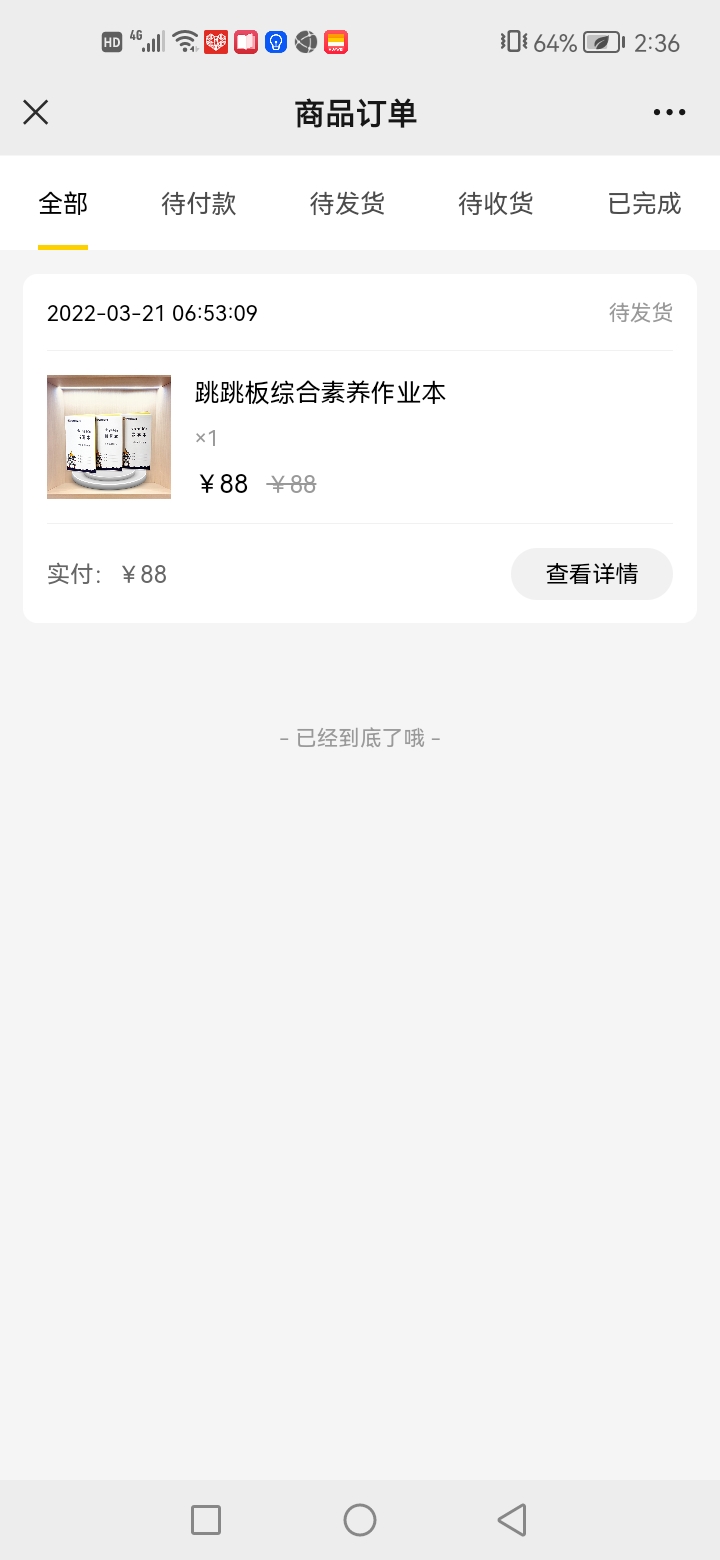720x1560 pixels.
Task: Tap the 查看详情 button
Action: tap(591, 574)
